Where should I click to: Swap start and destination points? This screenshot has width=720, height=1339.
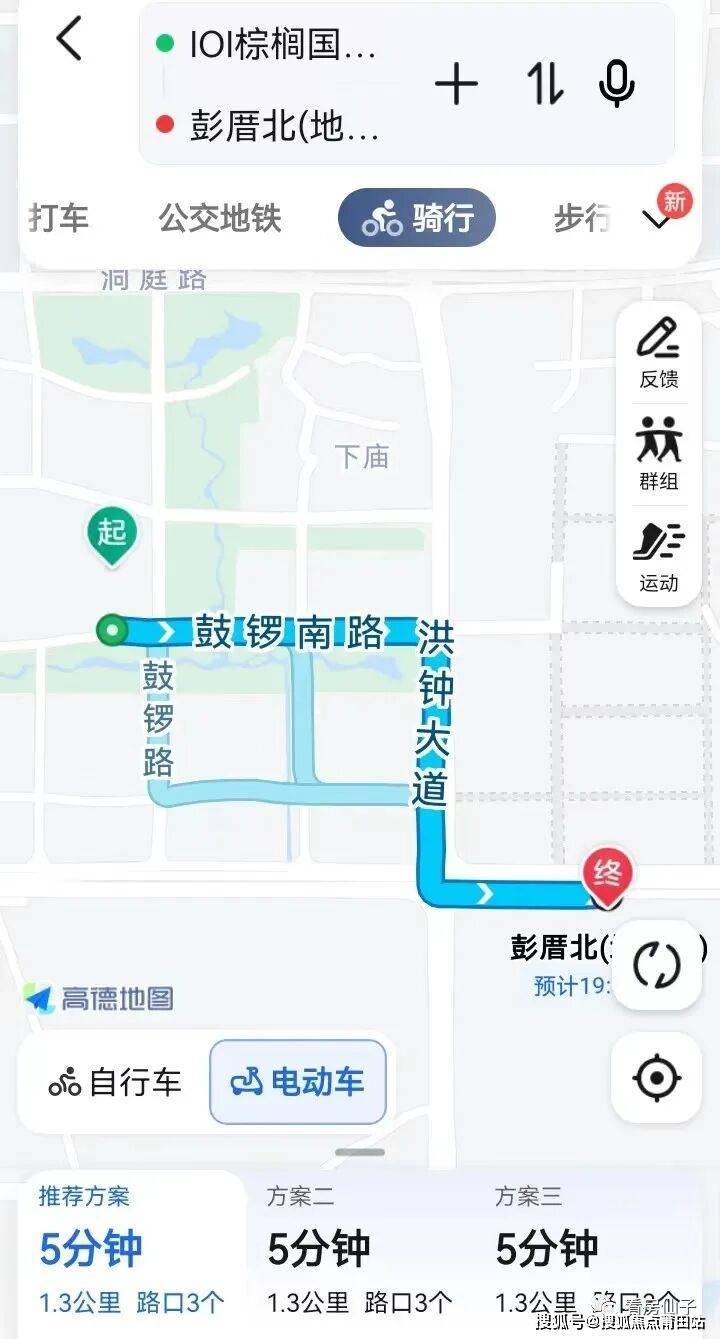coord(545,84)
